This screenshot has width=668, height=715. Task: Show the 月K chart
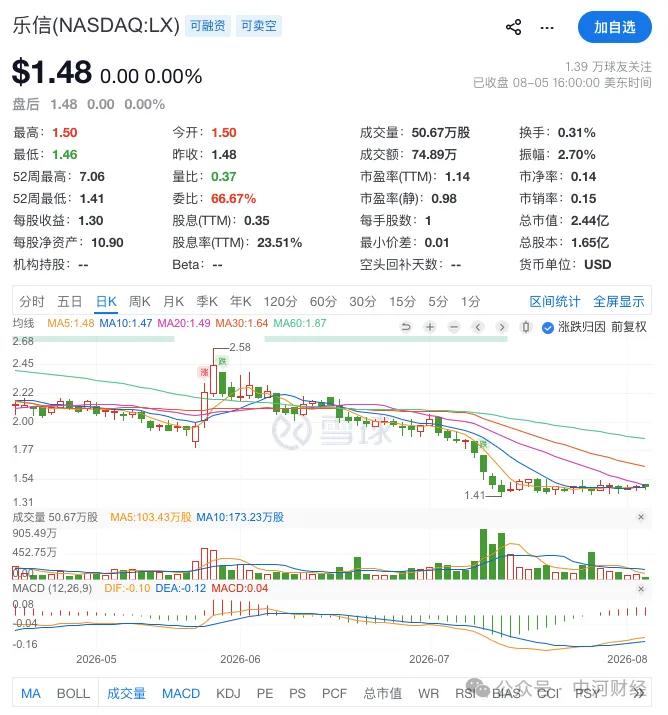pyautogui.click(x=173, y=301)
